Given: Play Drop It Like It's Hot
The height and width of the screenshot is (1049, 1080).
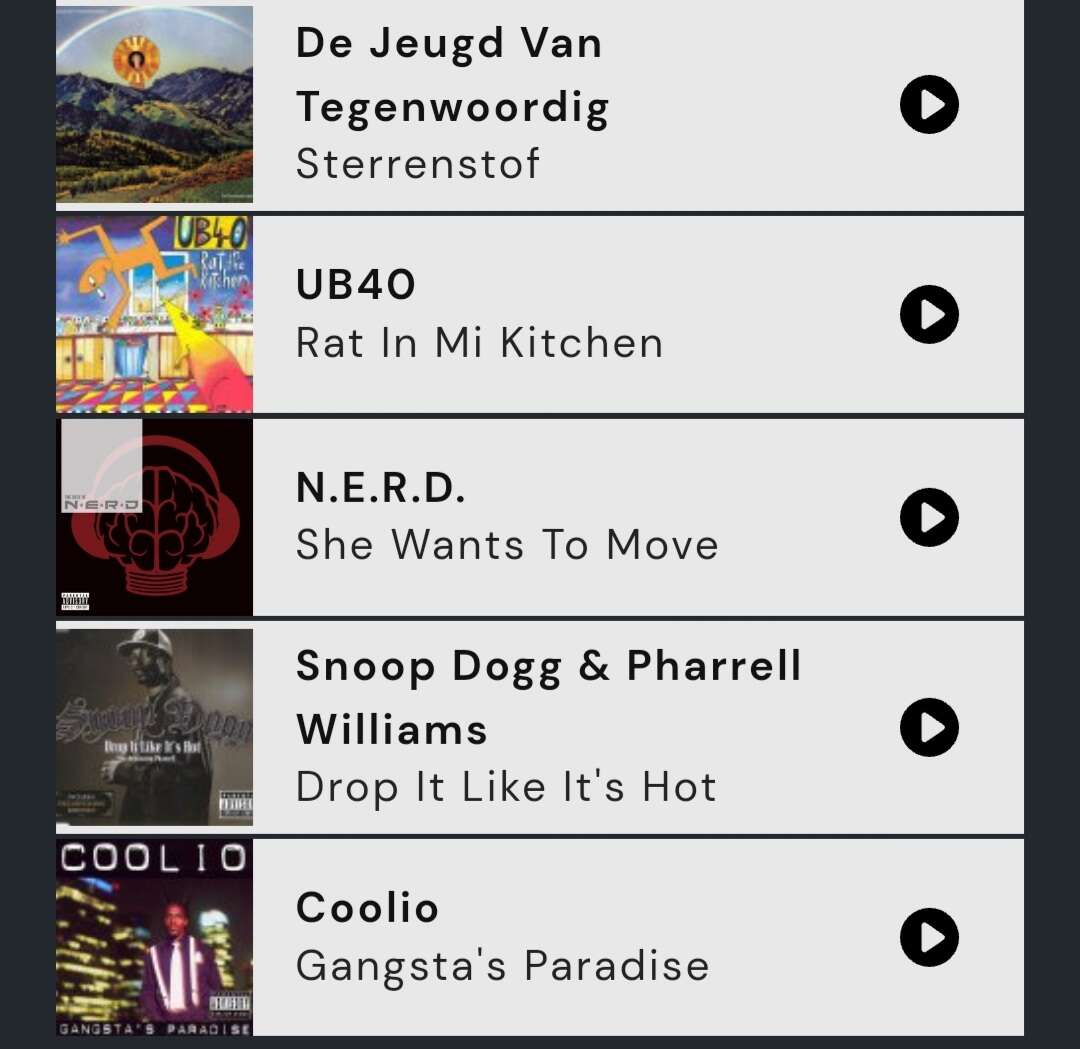Looking at the screenshot, I should (x=929, y=727).
